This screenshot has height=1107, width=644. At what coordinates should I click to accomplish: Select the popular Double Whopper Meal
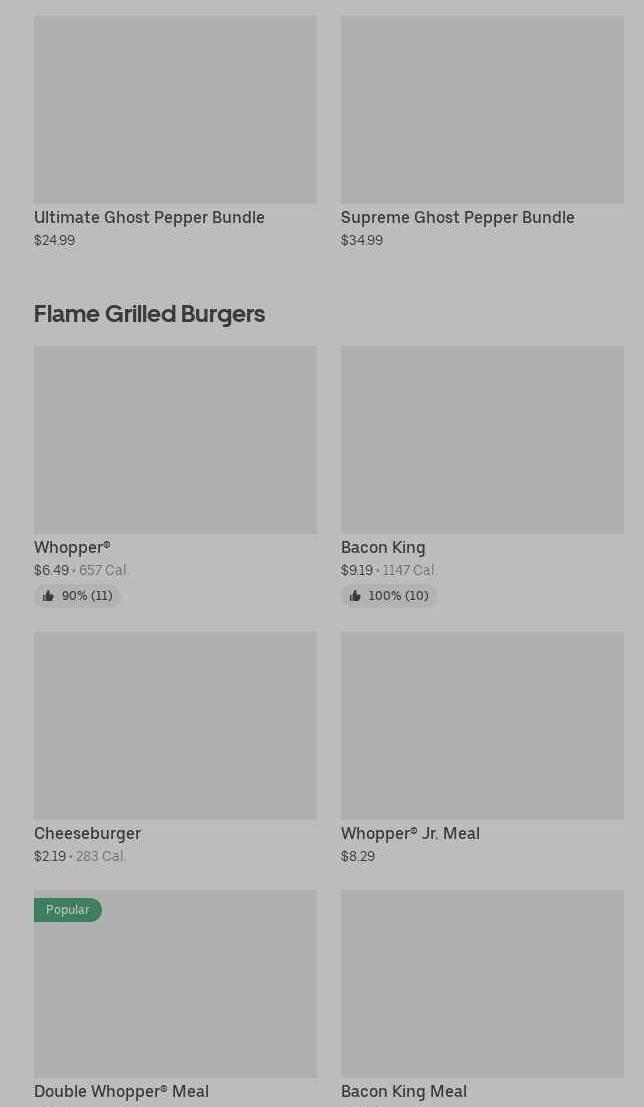(175, 998)
